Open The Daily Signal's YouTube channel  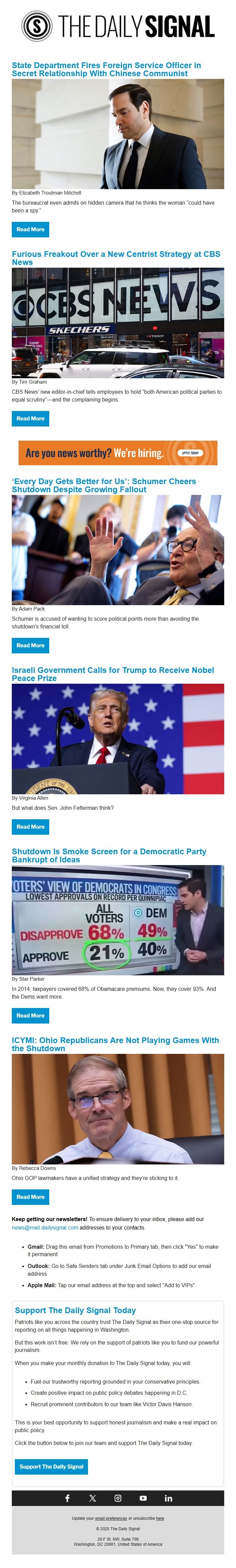[143, 1498]
